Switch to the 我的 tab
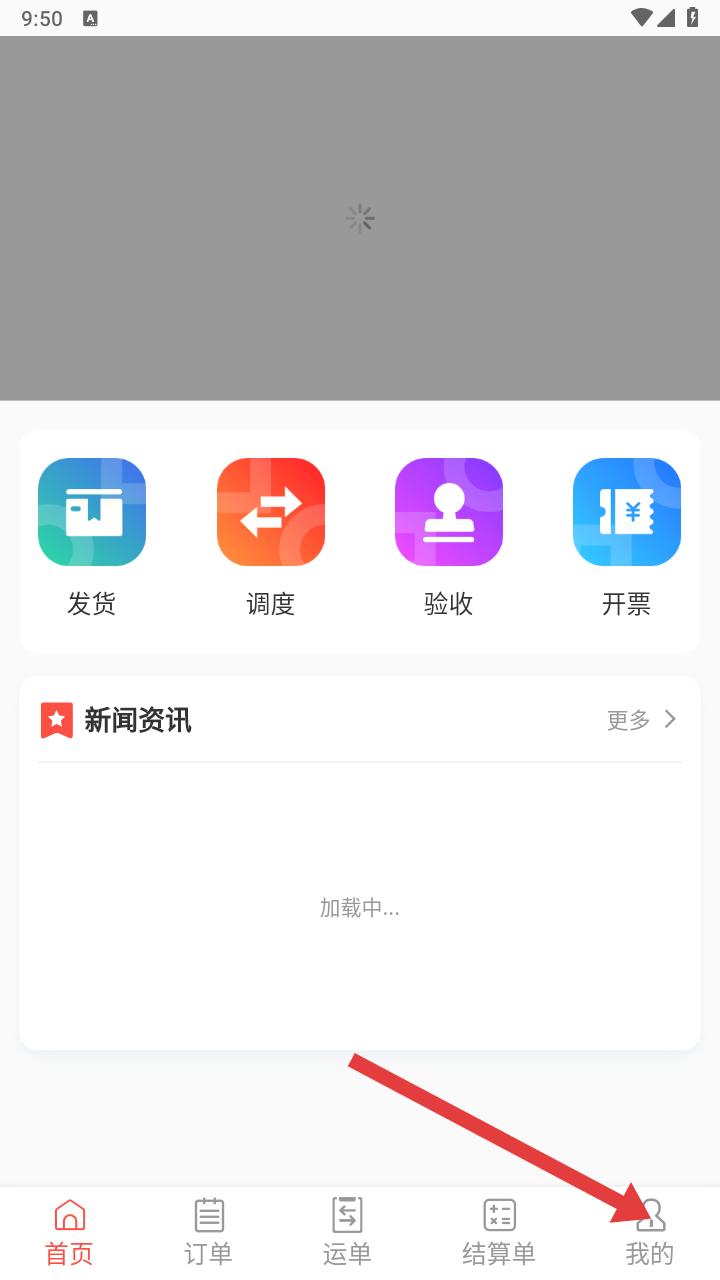 click(650, 1233)
